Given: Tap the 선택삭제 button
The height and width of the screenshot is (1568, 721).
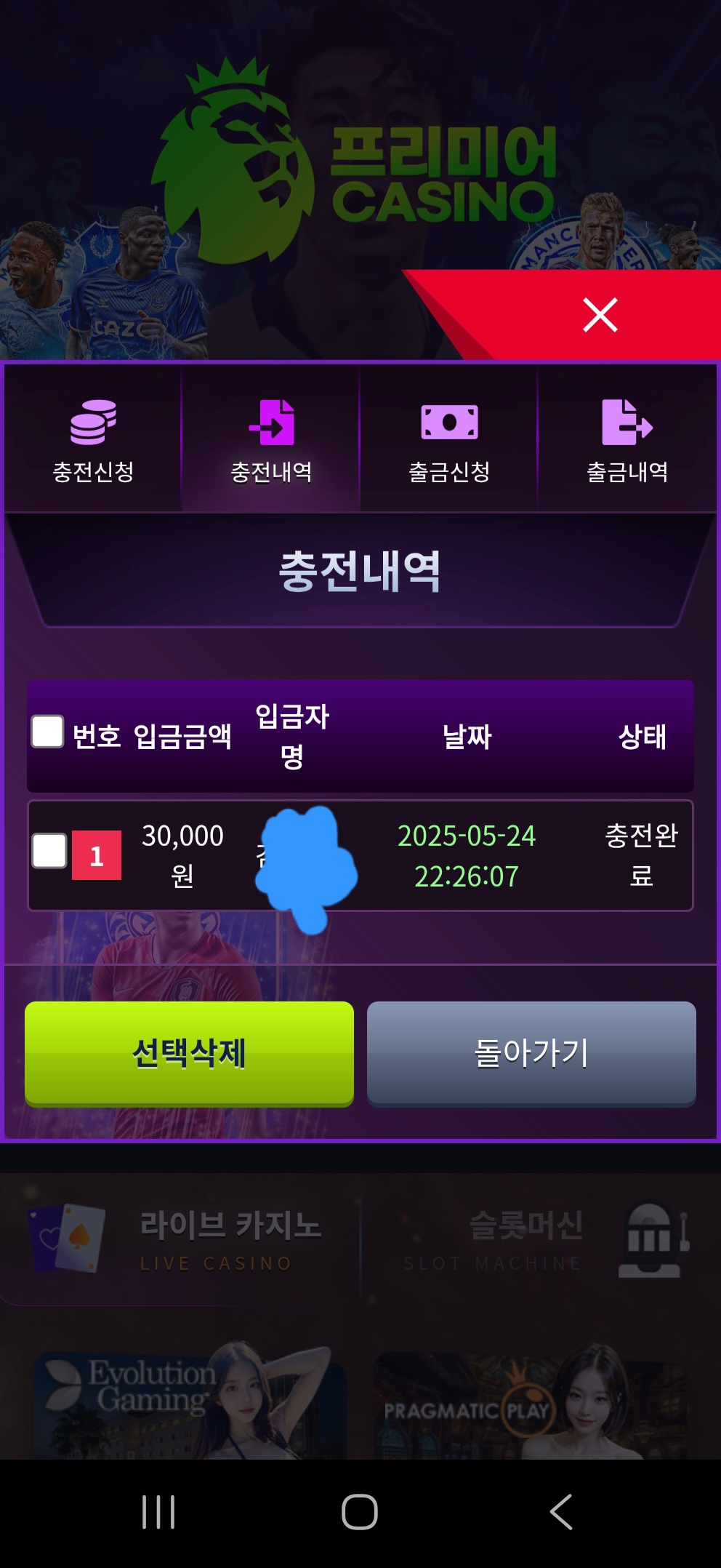Looking at the screenshot, I should [189, 1053].
